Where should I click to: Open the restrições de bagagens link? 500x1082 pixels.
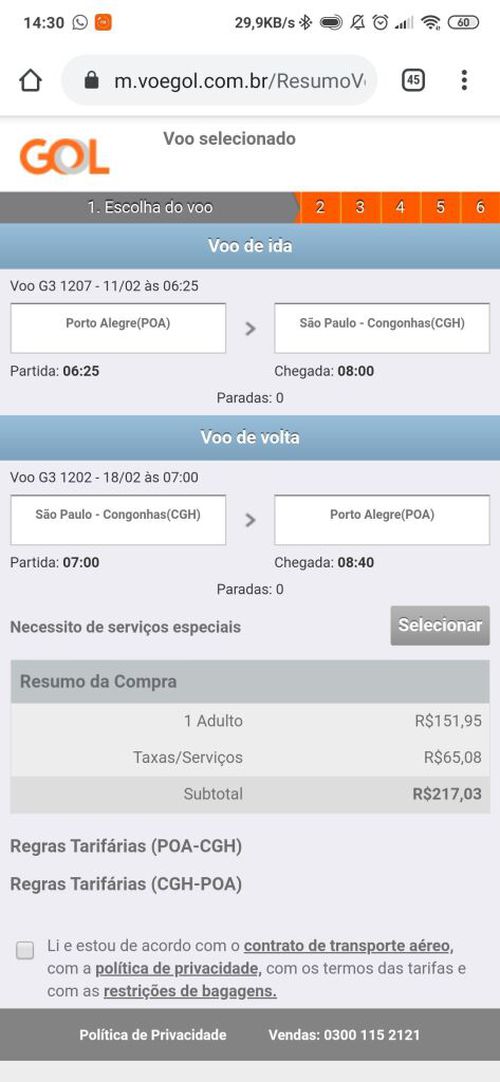click(190, 992)
